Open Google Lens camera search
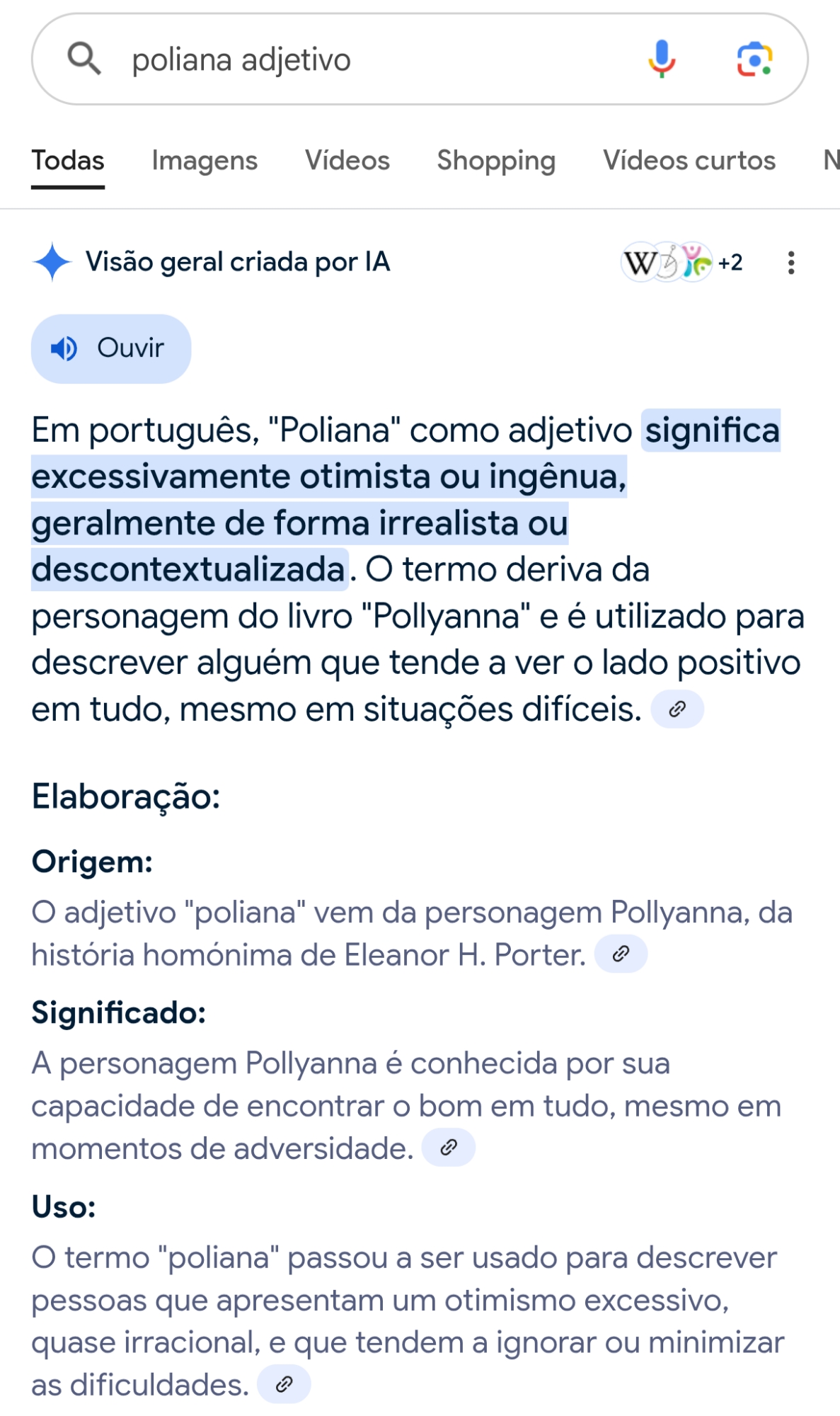Screen dimensions: 840x1416 coord(754,59)
